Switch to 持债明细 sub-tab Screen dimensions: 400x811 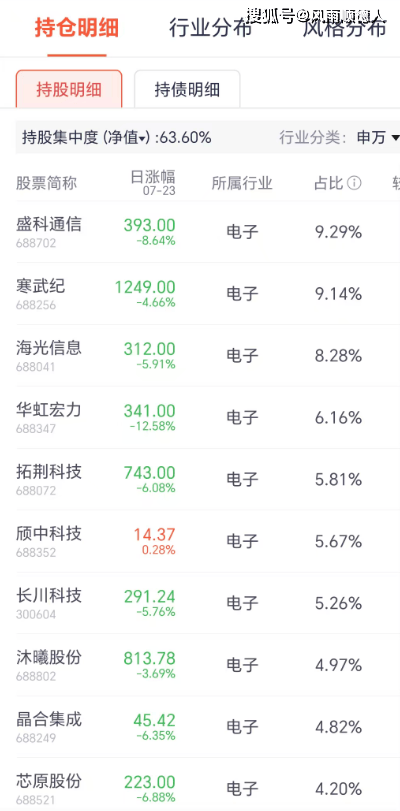point(187,89)
